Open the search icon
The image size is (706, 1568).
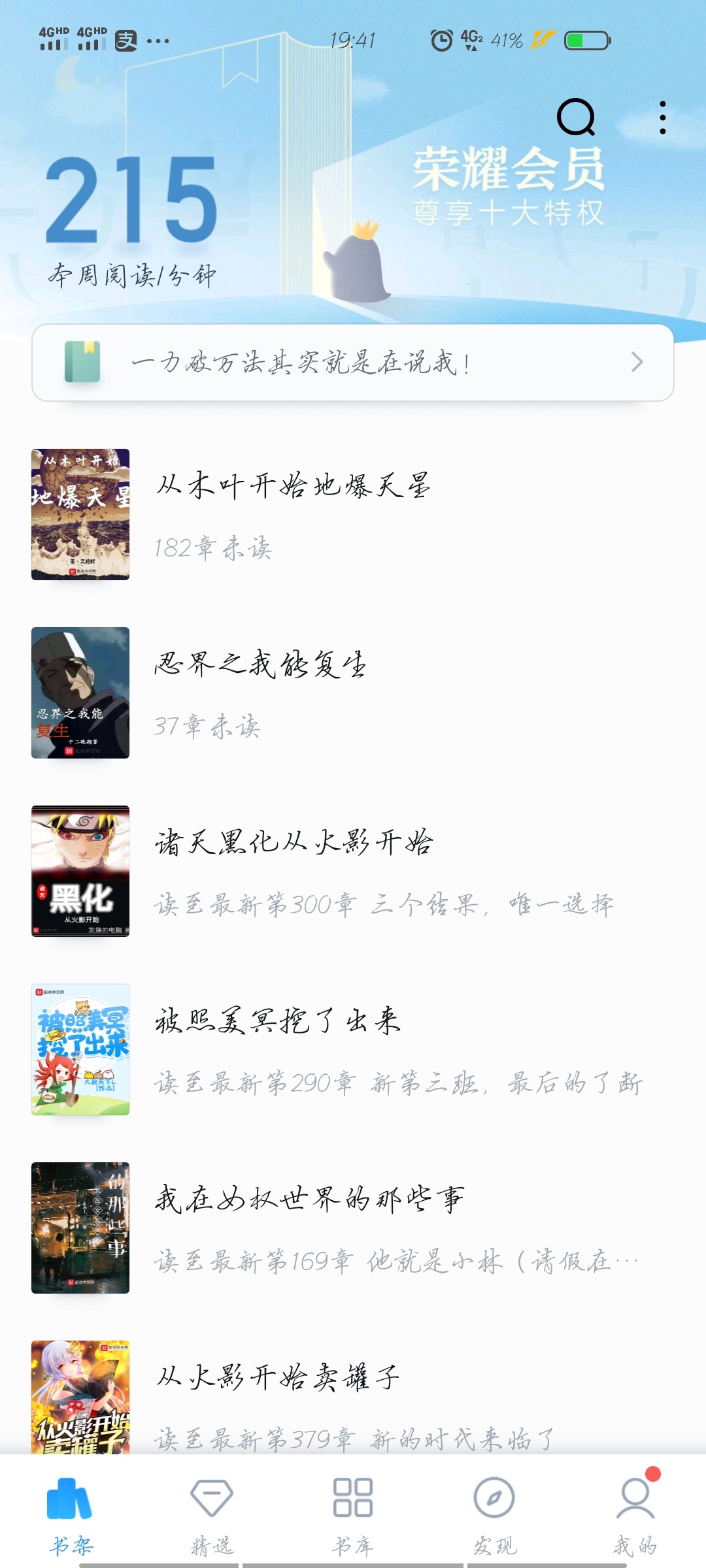tap(575, 118)
